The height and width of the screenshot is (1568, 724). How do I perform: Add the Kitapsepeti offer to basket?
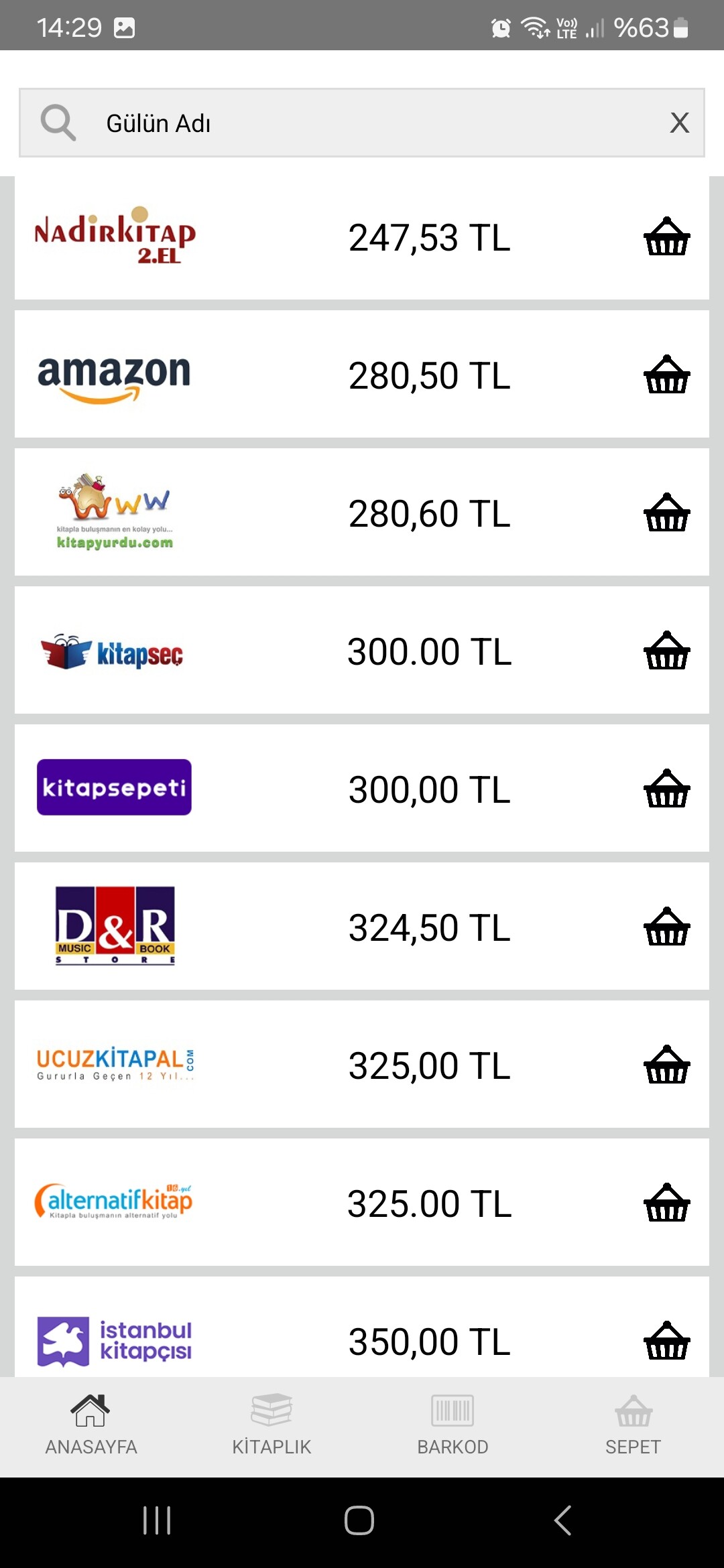[x=666, y=789]
